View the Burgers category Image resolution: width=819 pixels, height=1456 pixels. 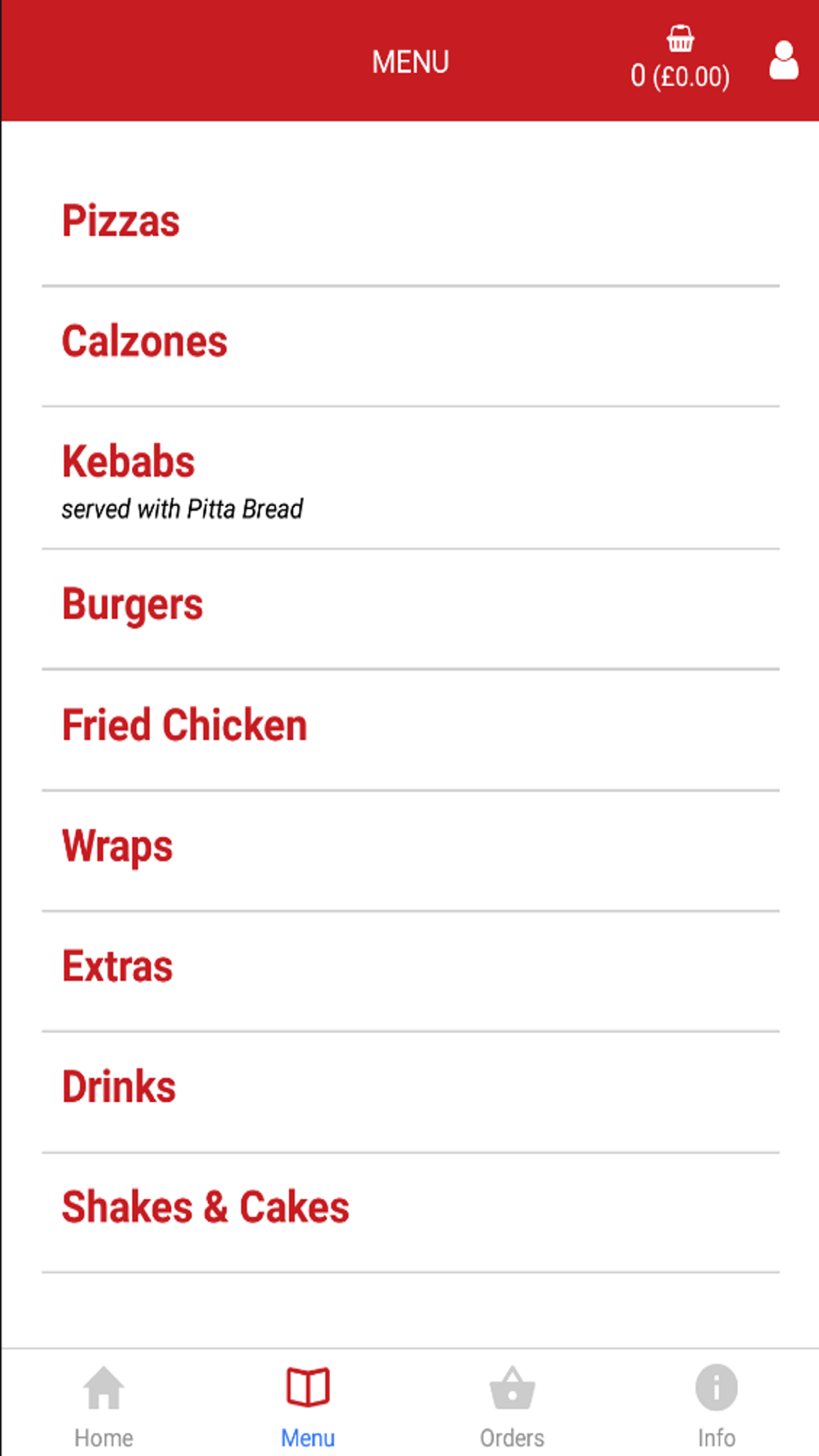click(x=410, y=609)
